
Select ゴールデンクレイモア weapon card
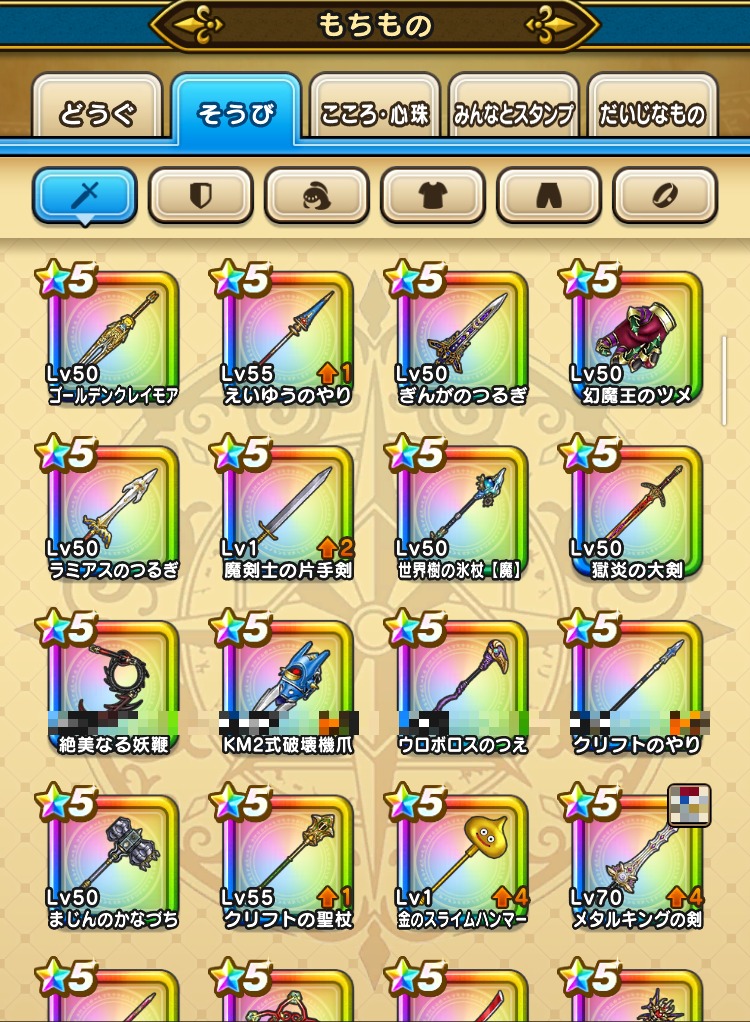click(x=112, y=340)
